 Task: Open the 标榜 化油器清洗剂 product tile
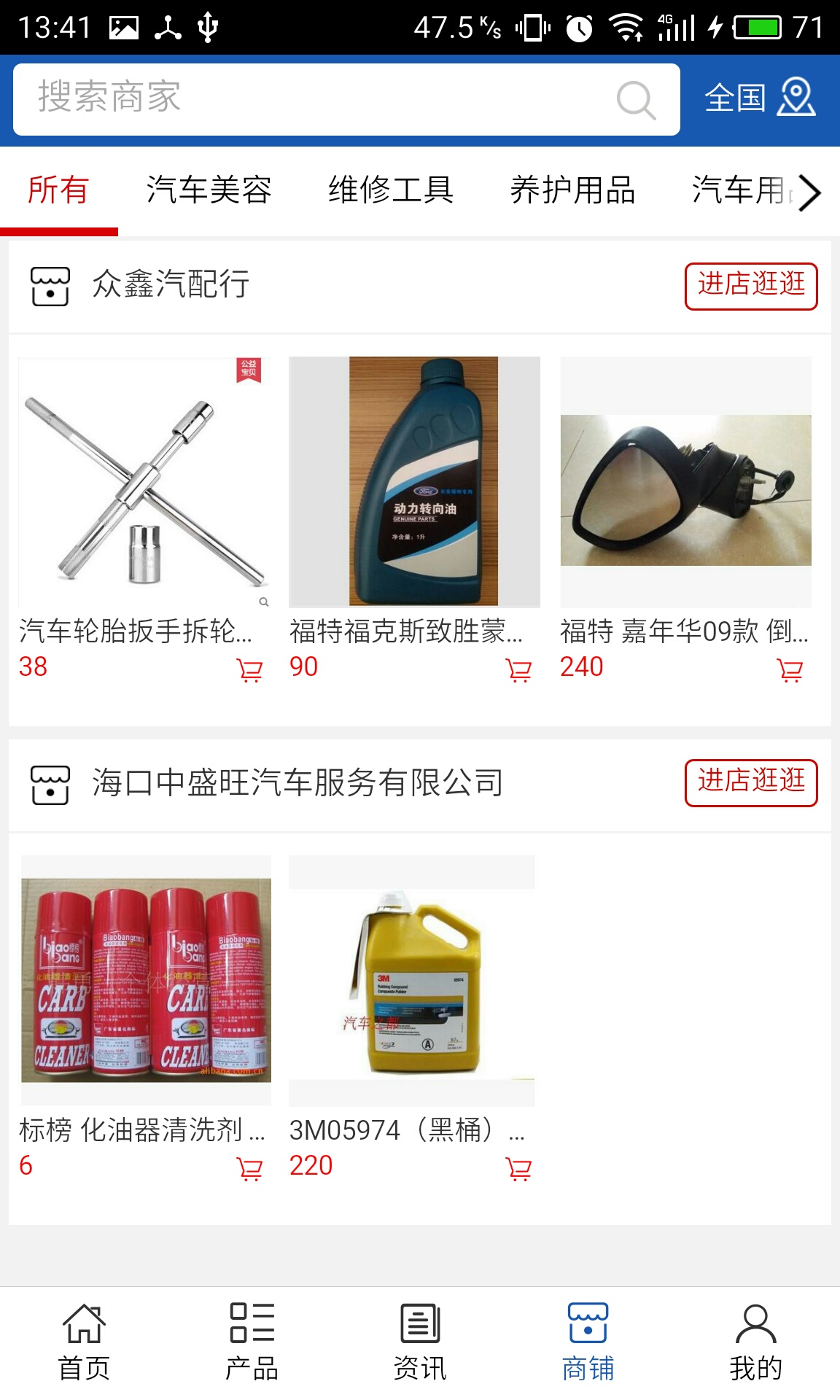[x=146, y=981]
